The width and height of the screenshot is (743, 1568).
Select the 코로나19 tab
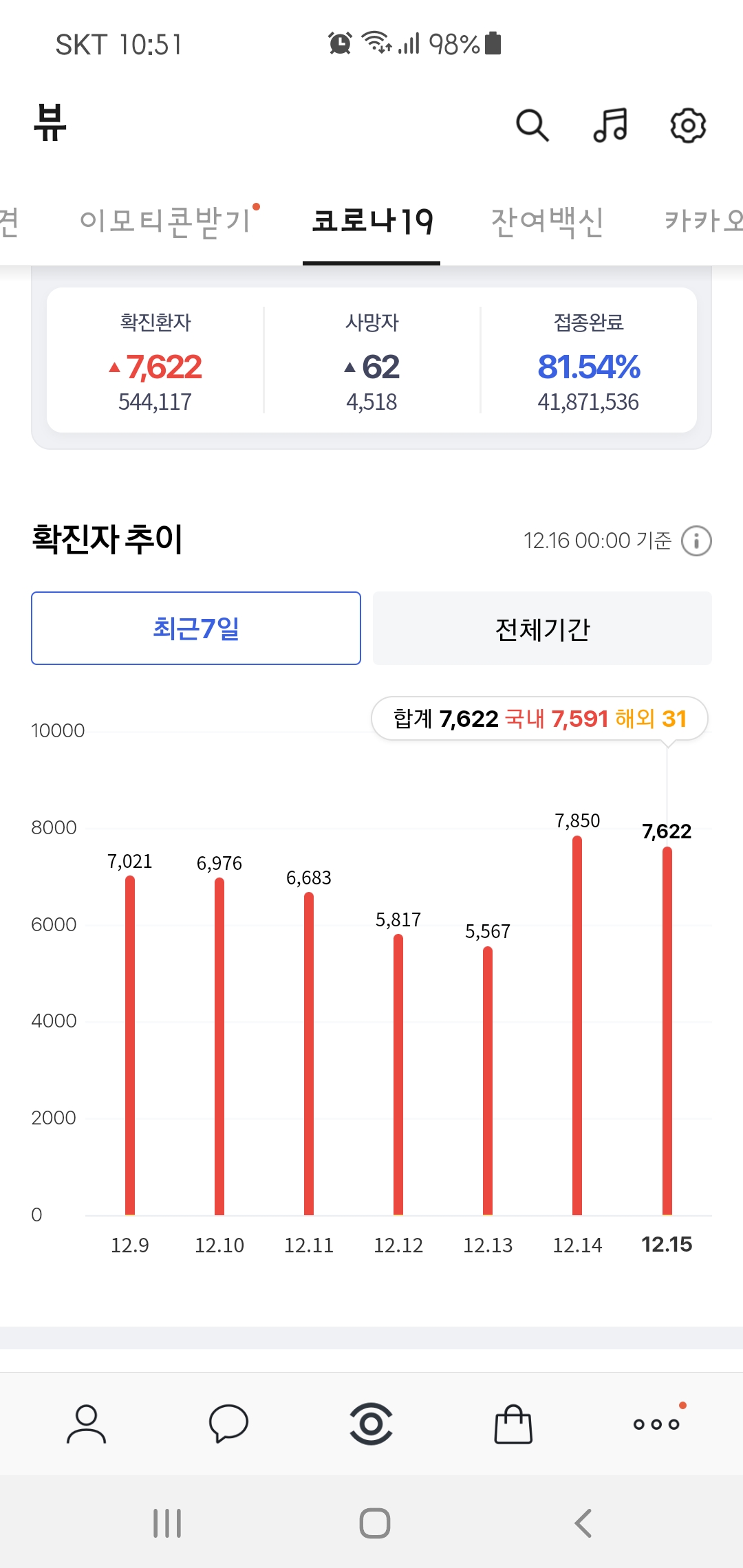tap(372, 221)
